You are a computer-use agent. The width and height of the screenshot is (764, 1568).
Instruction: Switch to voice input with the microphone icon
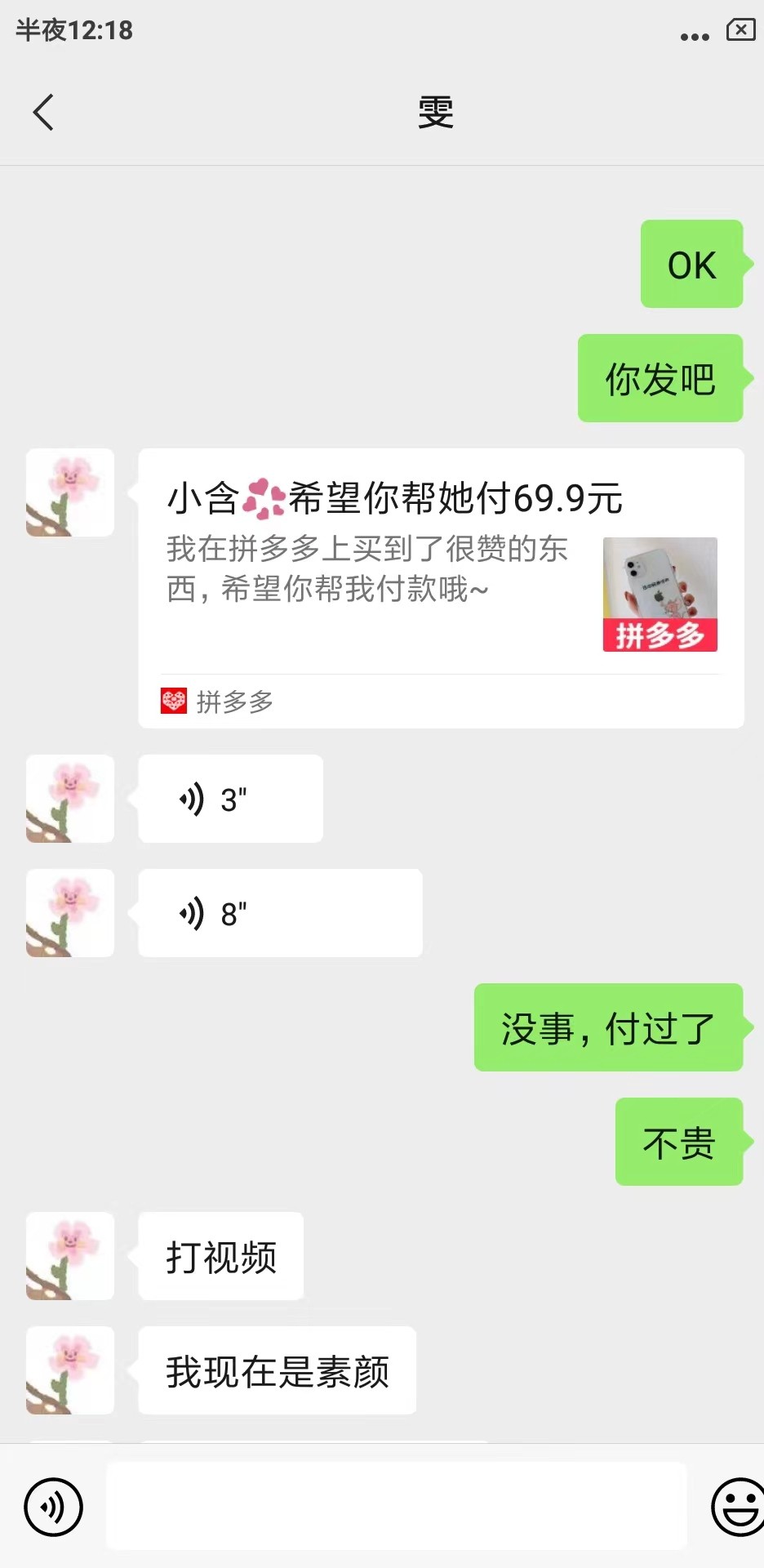53,1507
